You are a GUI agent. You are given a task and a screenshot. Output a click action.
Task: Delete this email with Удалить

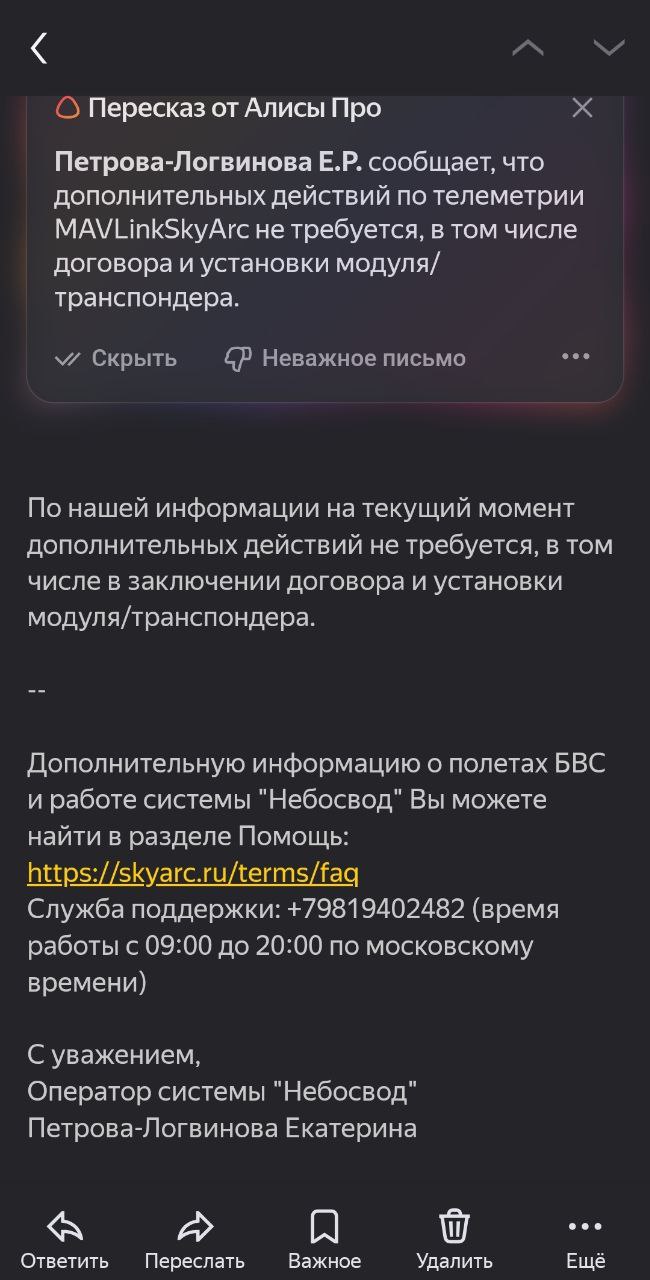454,1240
